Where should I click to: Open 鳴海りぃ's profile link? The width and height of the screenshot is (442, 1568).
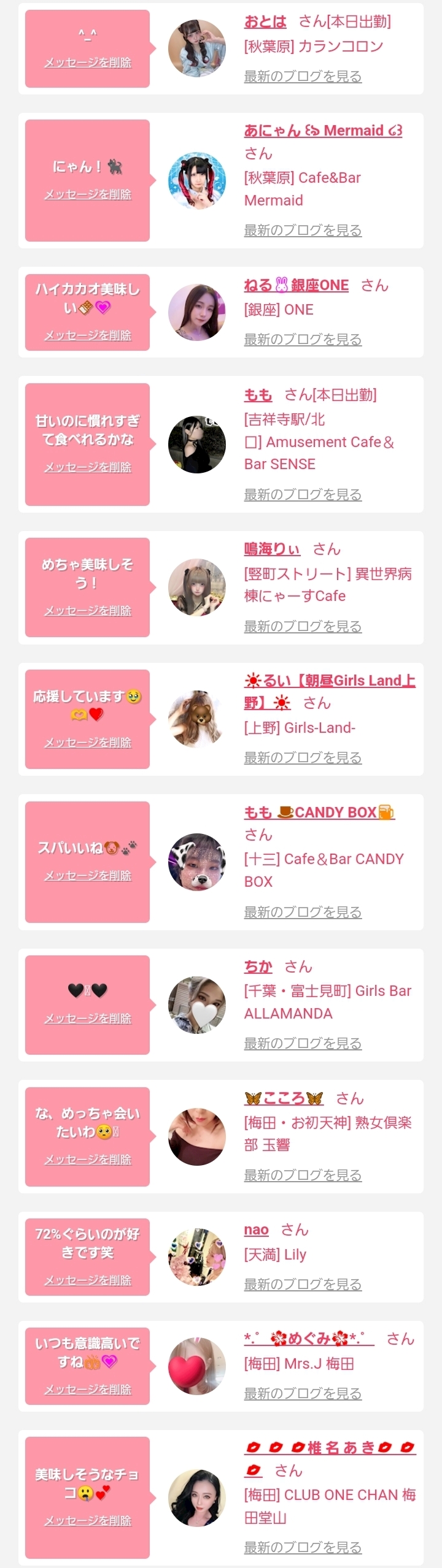click(272, 549)
